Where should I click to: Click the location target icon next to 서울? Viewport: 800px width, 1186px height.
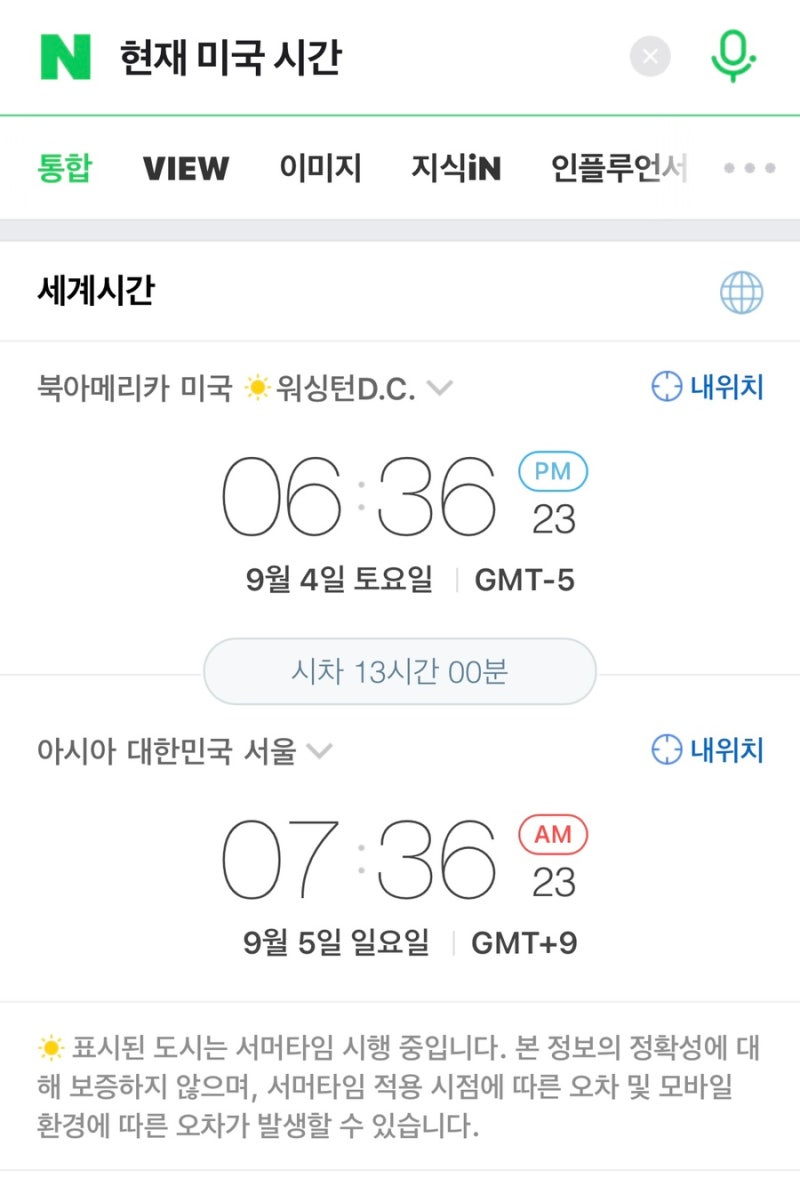point(665,750)
